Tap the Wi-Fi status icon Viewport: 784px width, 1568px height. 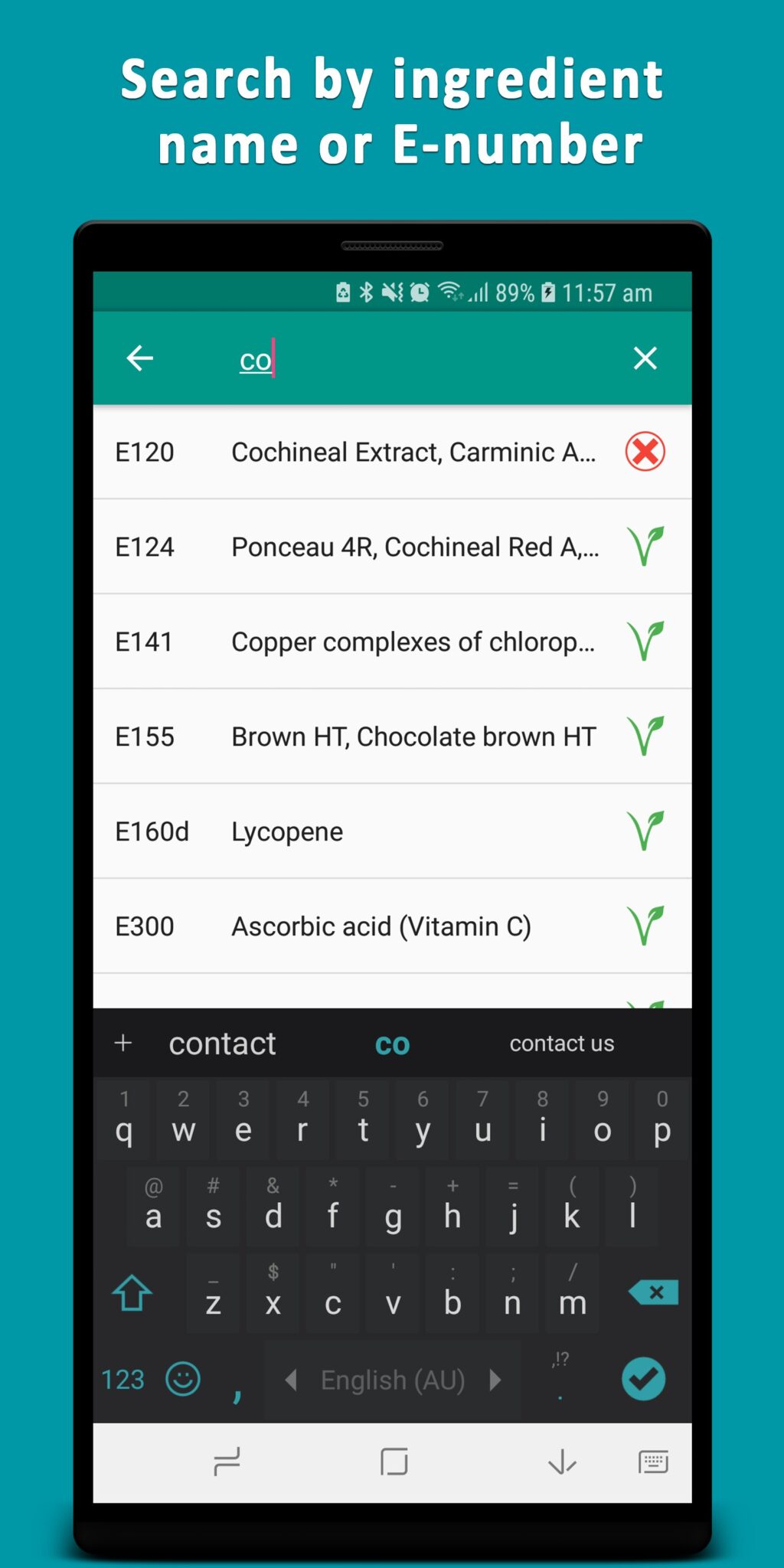coord(452,292)
